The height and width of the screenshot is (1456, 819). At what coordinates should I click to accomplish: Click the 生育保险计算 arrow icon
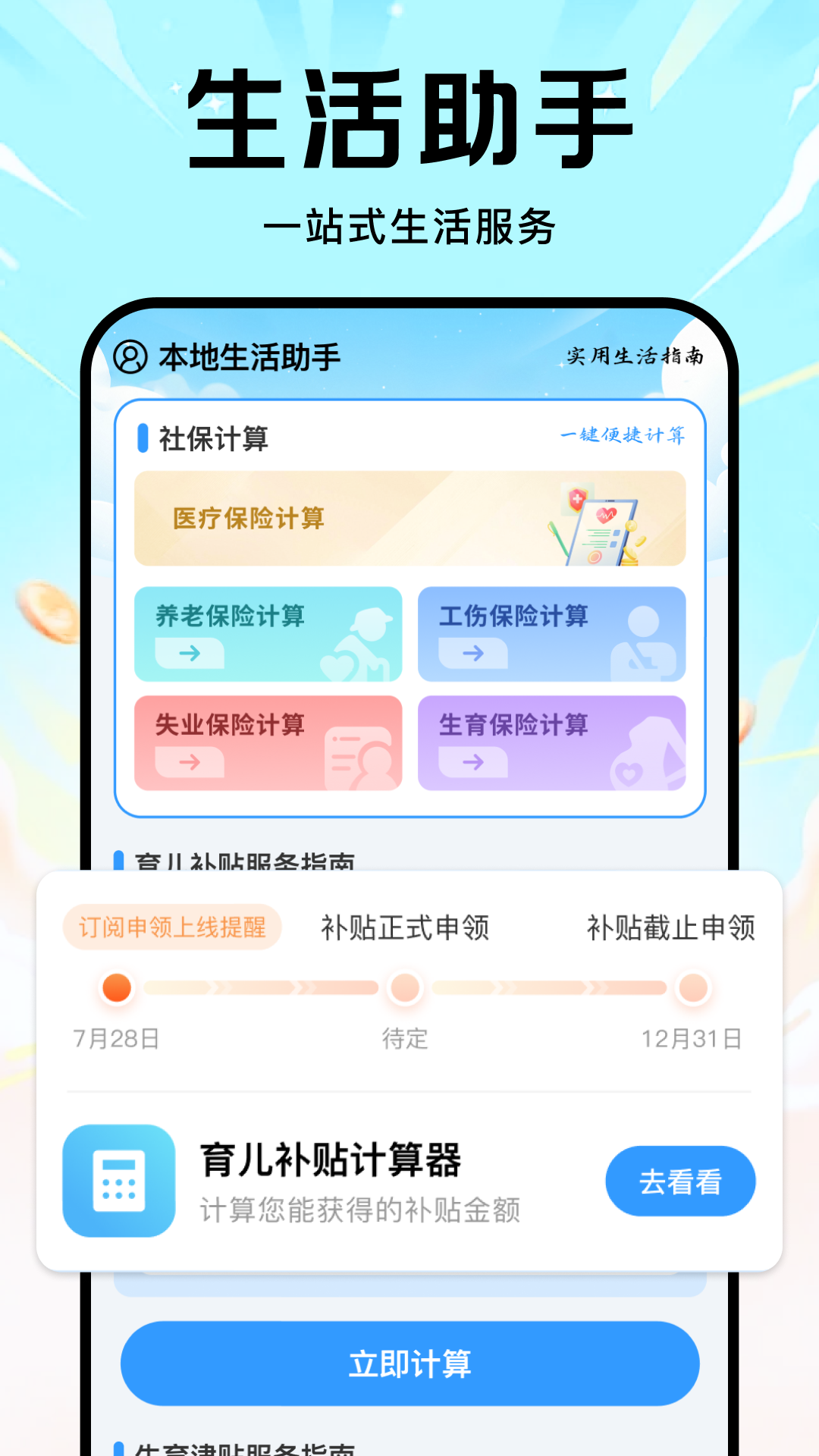(x=474, y=764)
